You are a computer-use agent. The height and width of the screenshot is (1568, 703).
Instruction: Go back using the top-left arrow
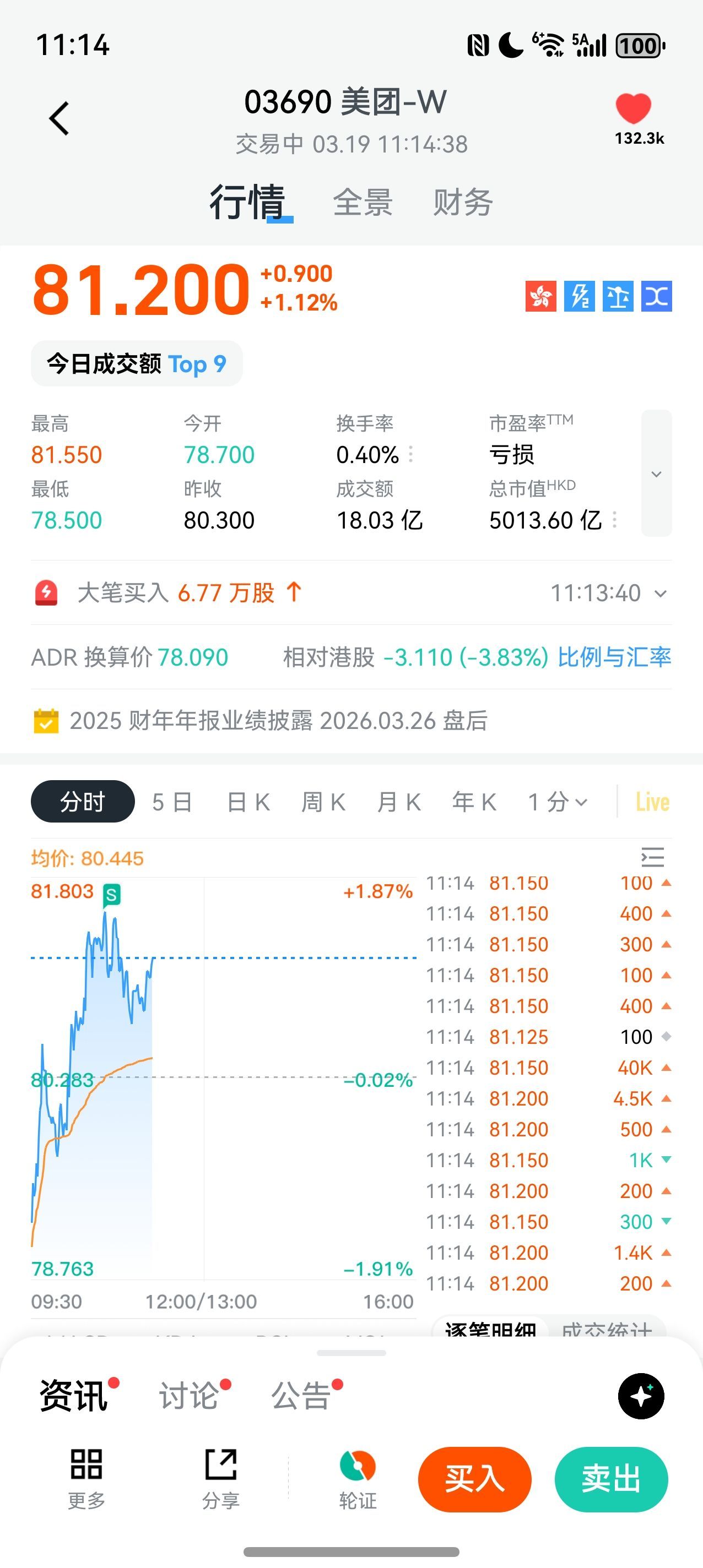coord(59,118)
